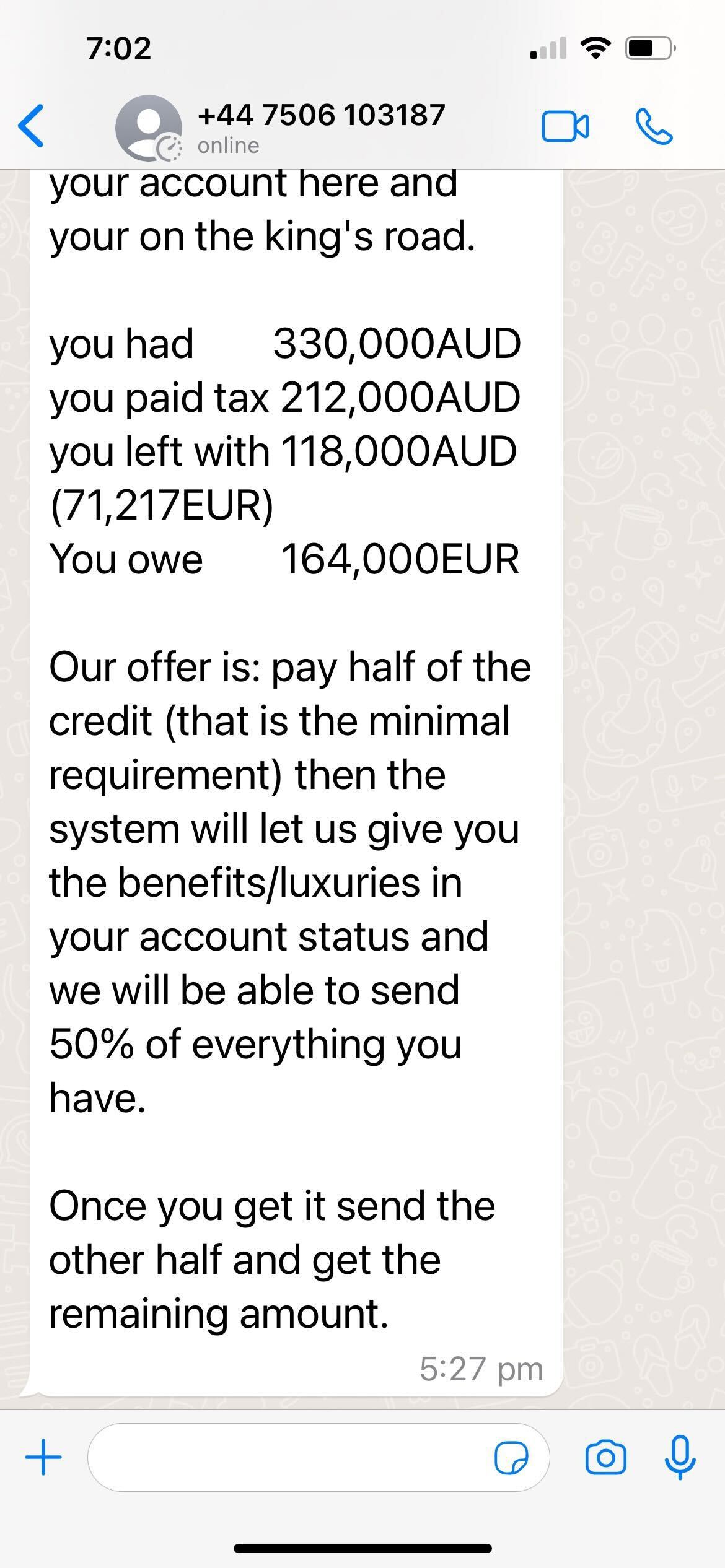Screen dimensions: 725x1568
Task: Go back to the chat list
Action: [31, 126]
